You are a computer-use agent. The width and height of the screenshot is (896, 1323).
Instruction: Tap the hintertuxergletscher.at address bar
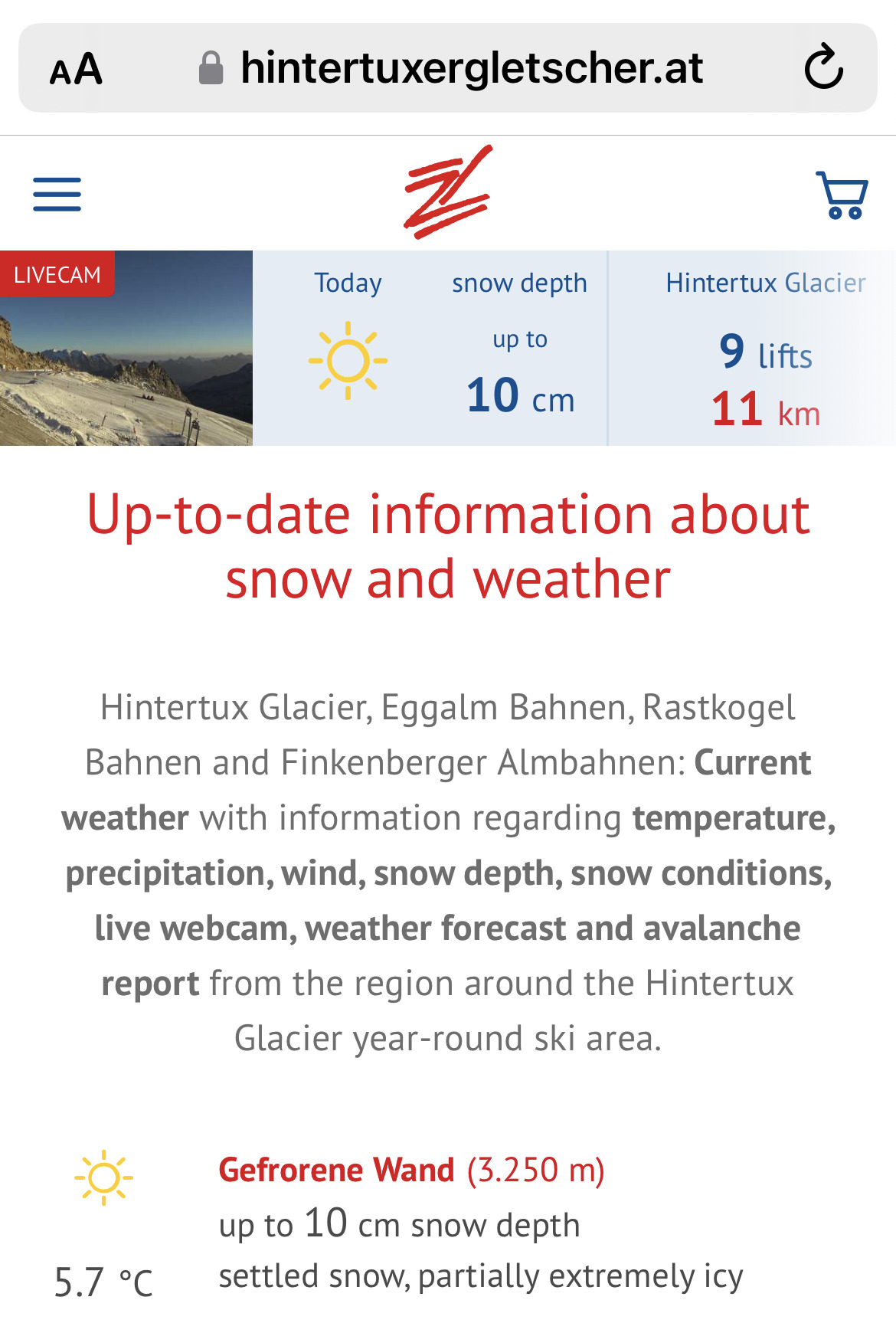point(471,68)
